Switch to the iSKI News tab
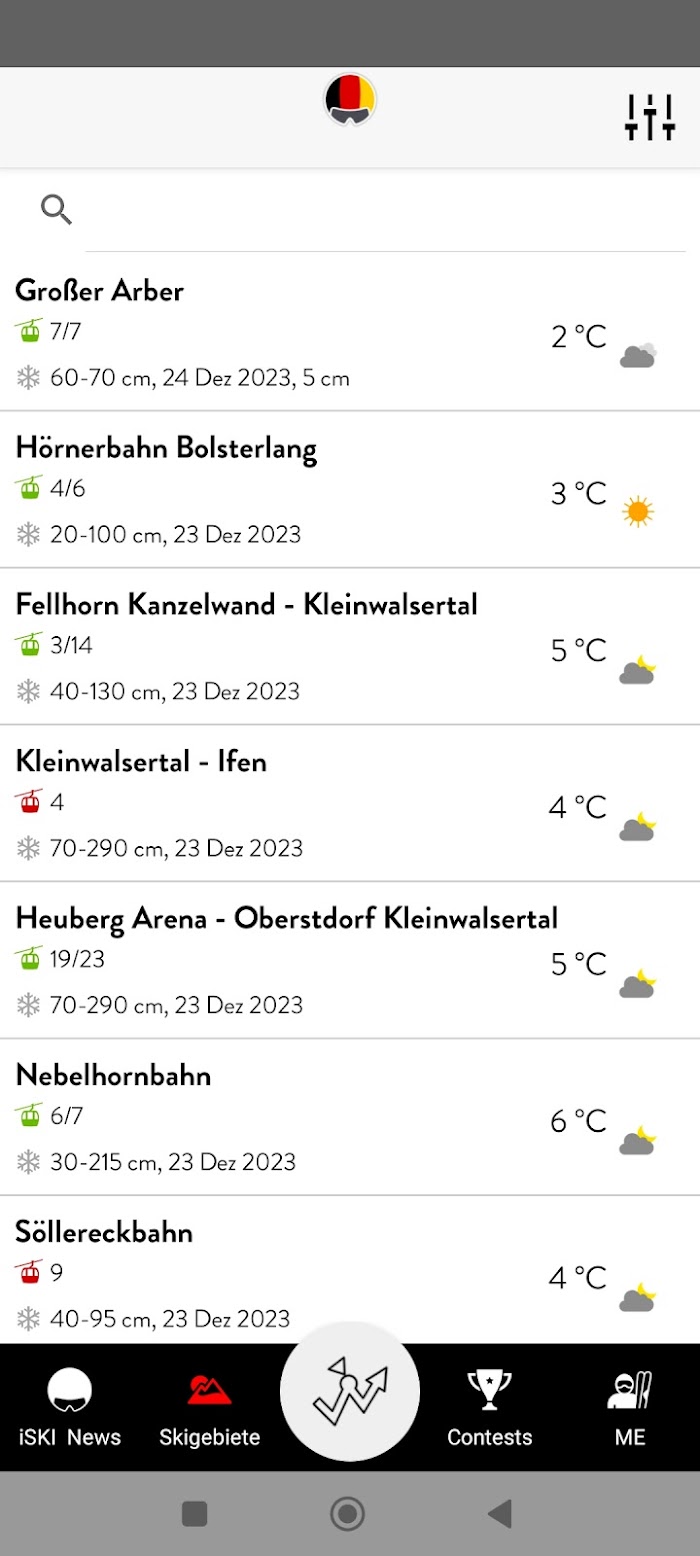Screen dimensions: 700x1556 click(70, 1408)
